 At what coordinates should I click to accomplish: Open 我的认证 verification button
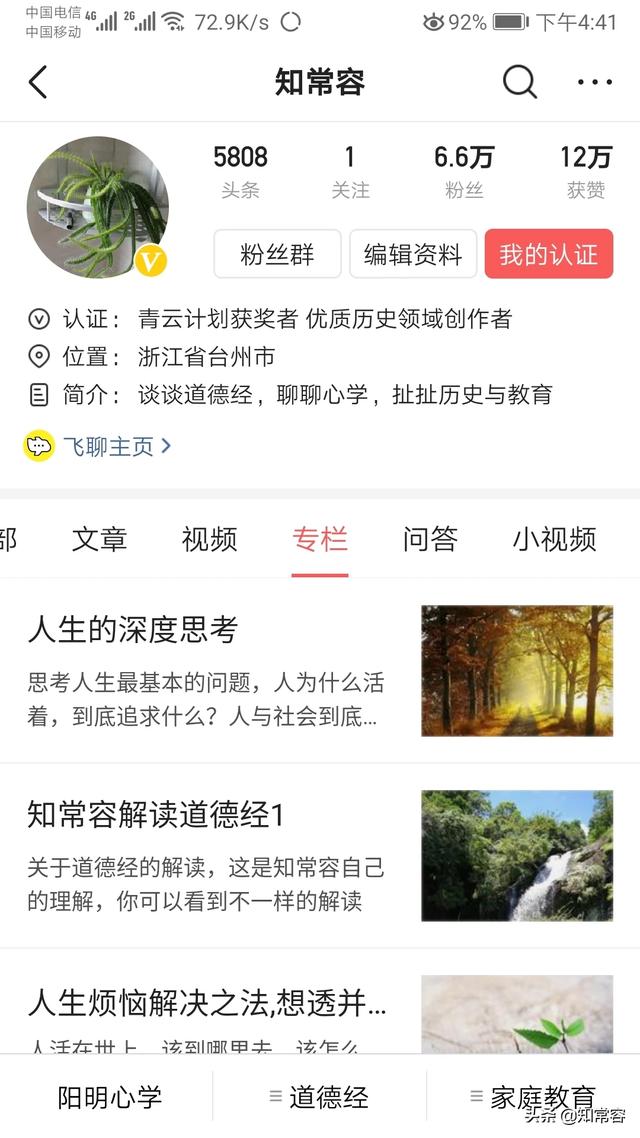coord(549,254)
